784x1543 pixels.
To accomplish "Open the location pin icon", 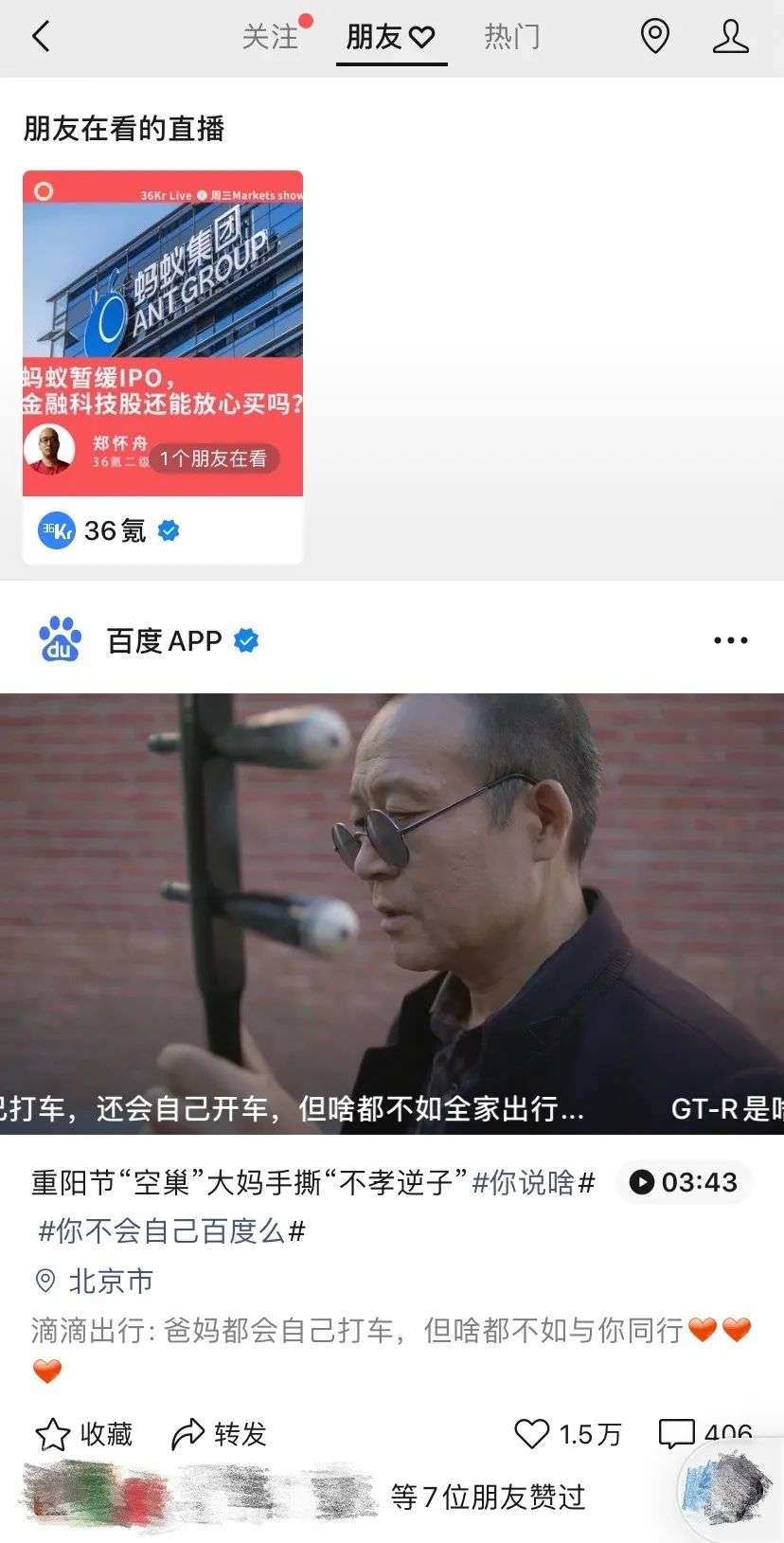I will (x=655, y=37).
